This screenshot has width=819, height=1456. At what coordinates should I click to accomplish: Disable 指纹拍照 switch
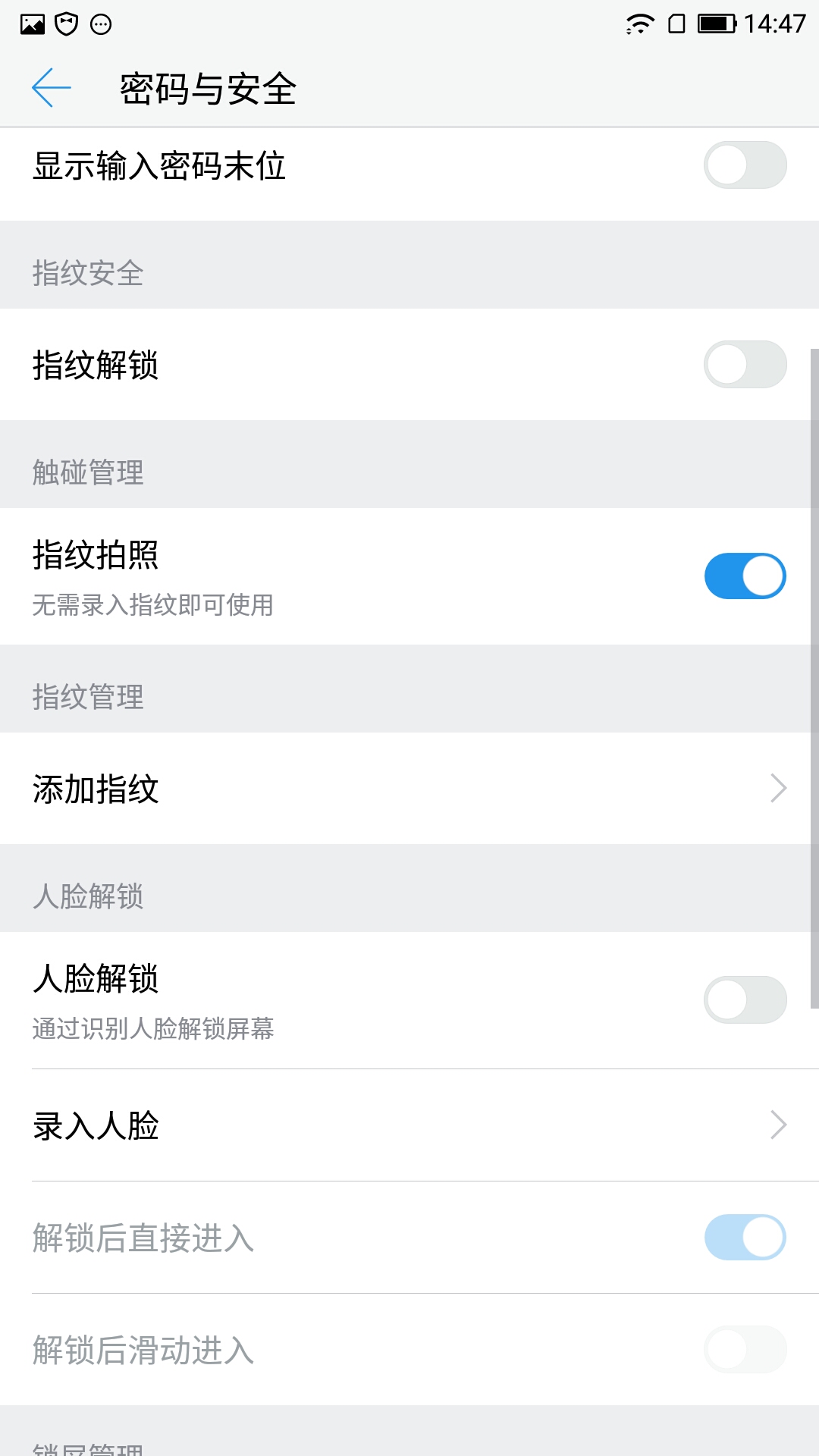[x=745, y=576]
